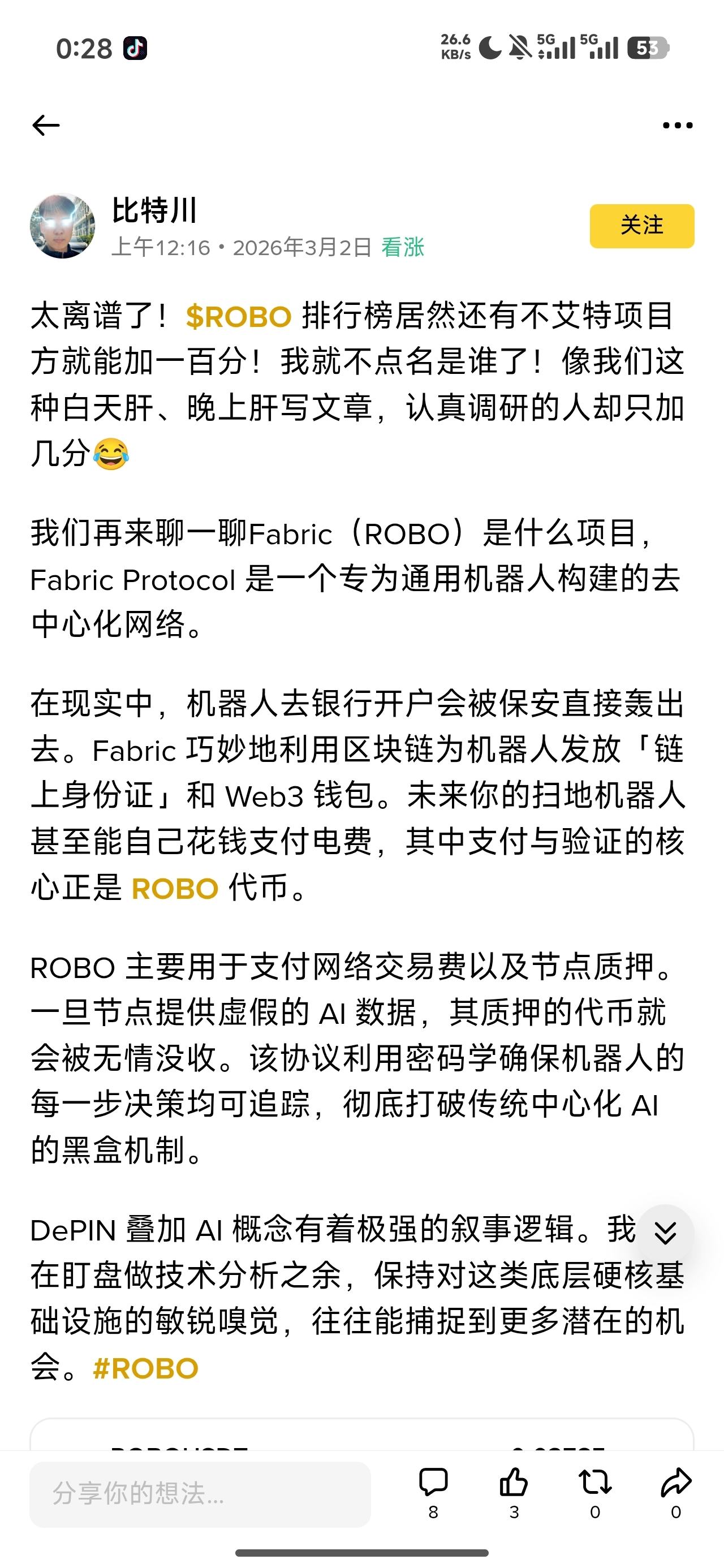Viewport: 724px width, 1568px height.
Task: Open 比特川's username
Action: 154,210
